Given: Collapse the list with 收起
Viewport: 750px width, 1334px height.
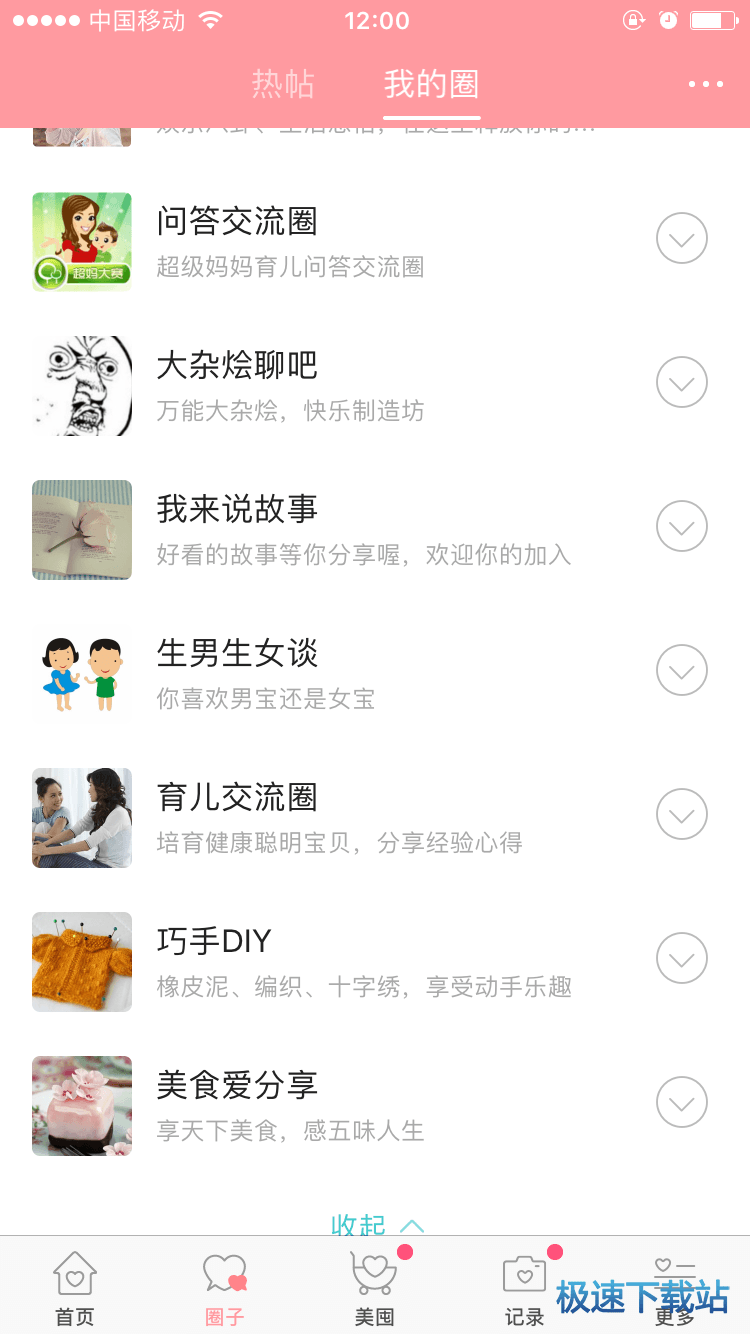Looking at the screenshot, I should tap(376, 1224).
